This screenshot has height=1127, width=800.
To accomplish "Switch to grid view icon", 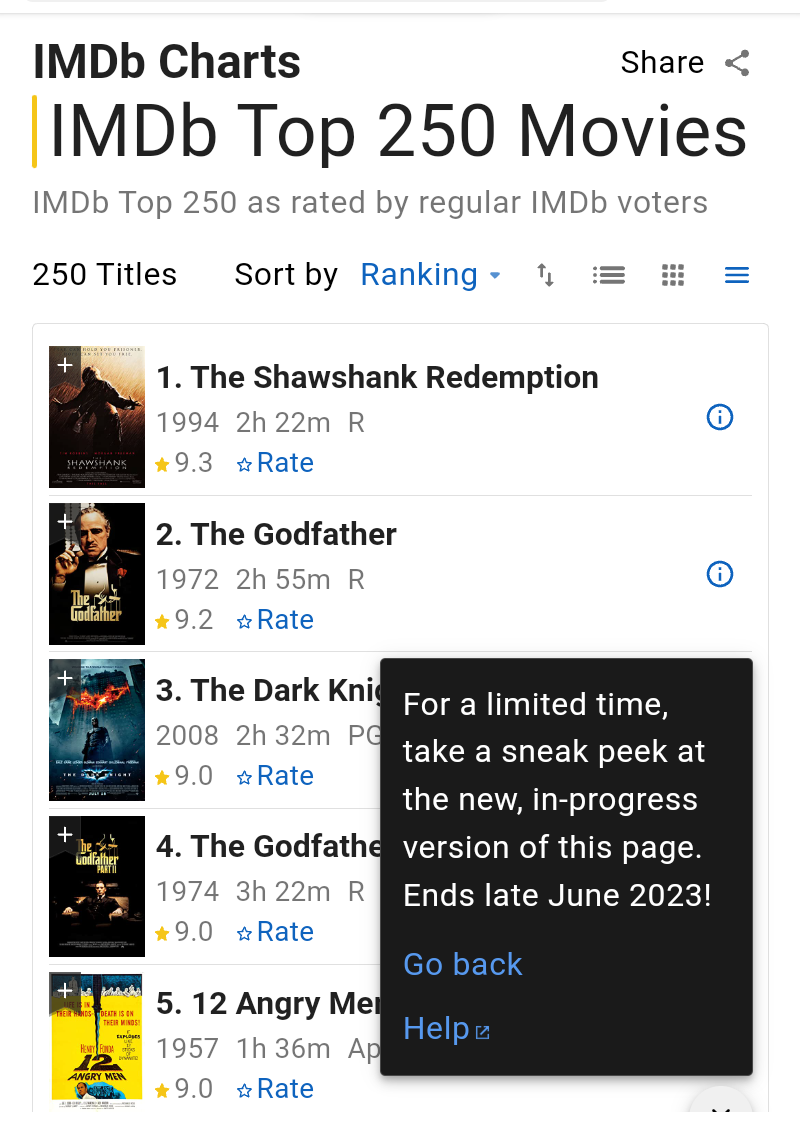I will coord(673,274).
